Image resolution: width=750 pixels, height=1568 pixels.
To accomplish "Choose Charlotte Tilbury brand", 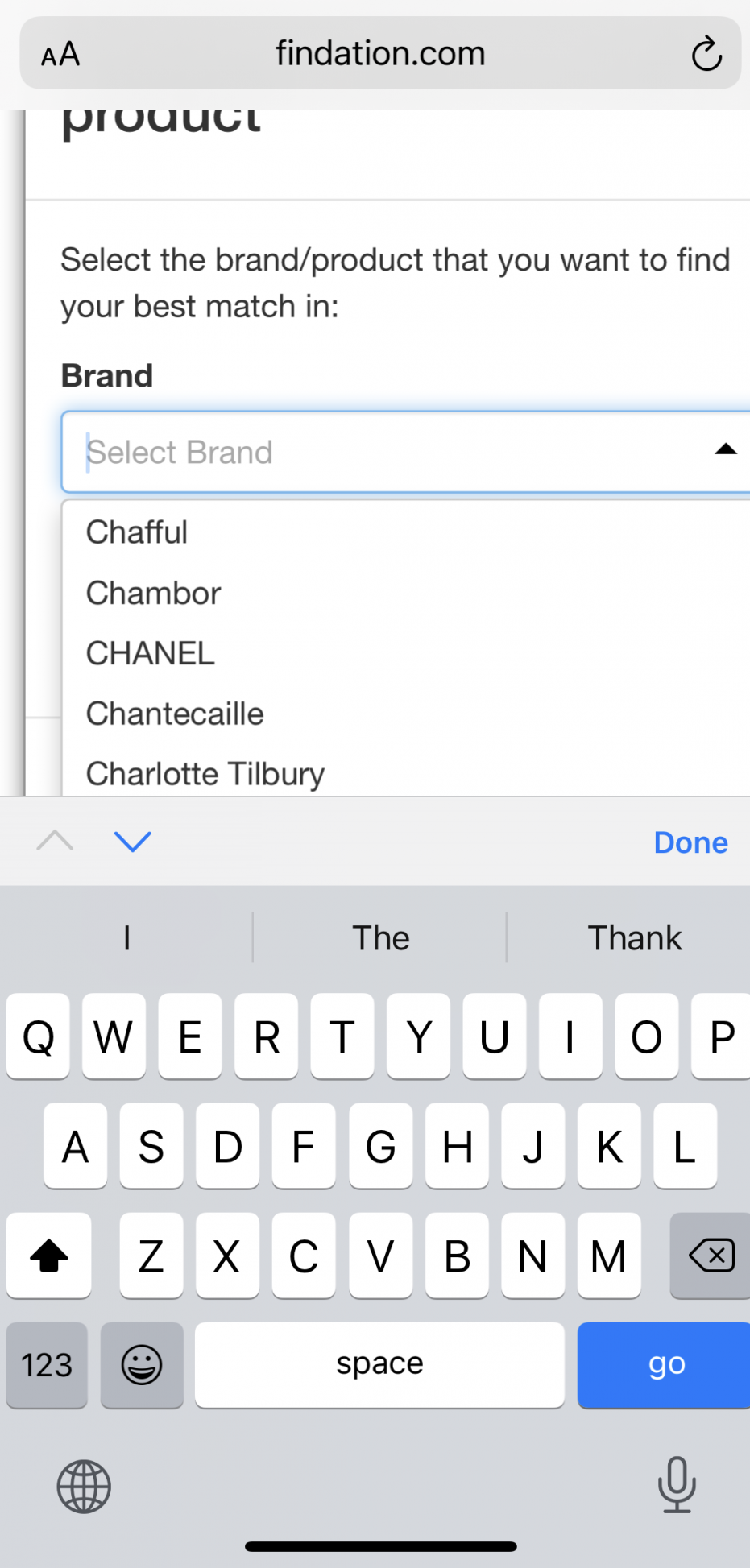I will (x=205, y=773).
